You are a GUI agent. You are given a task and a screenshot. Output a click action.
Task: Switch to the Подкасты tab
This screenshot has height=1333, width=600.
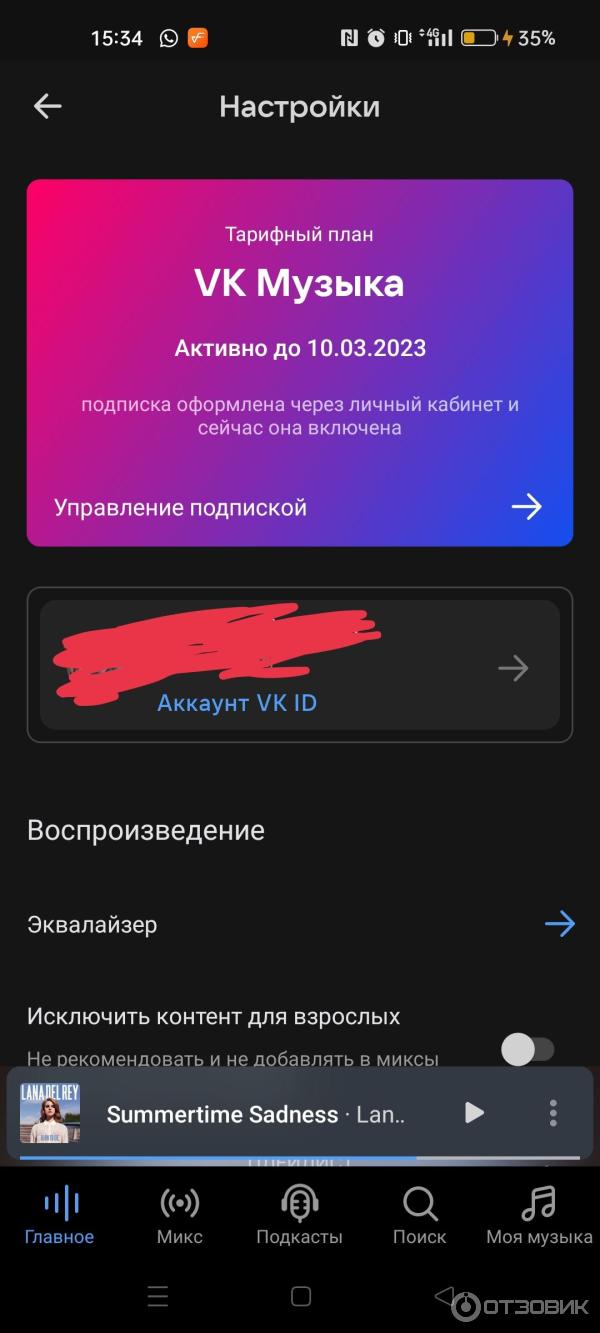click(299, 1215)
